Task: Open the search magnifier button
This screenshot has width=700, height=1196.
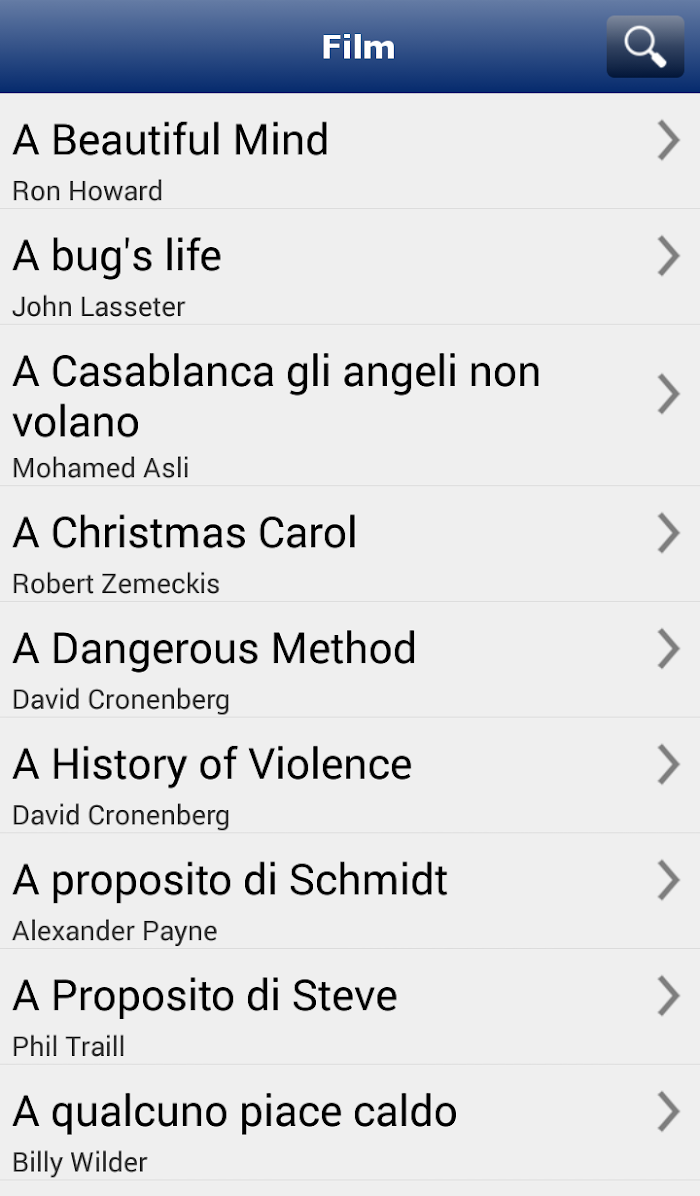Action: tap(645, 47)
